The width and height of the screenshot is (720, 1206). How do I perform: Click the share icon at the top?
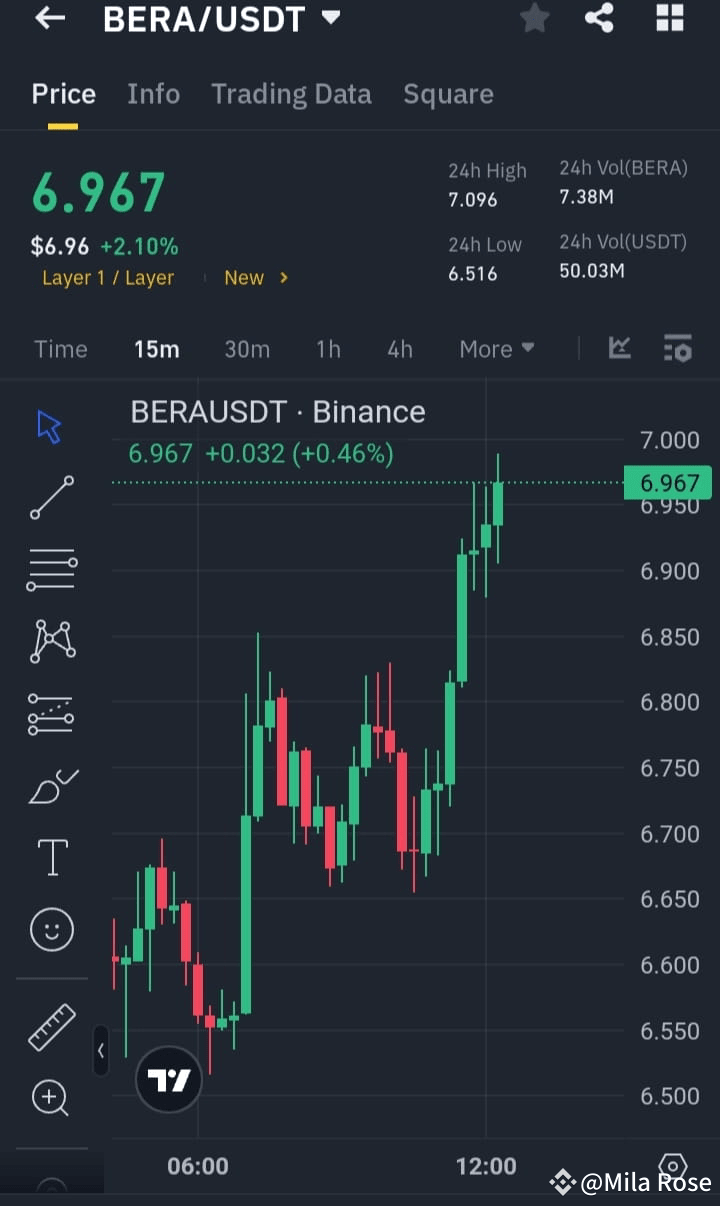point(599,18)
